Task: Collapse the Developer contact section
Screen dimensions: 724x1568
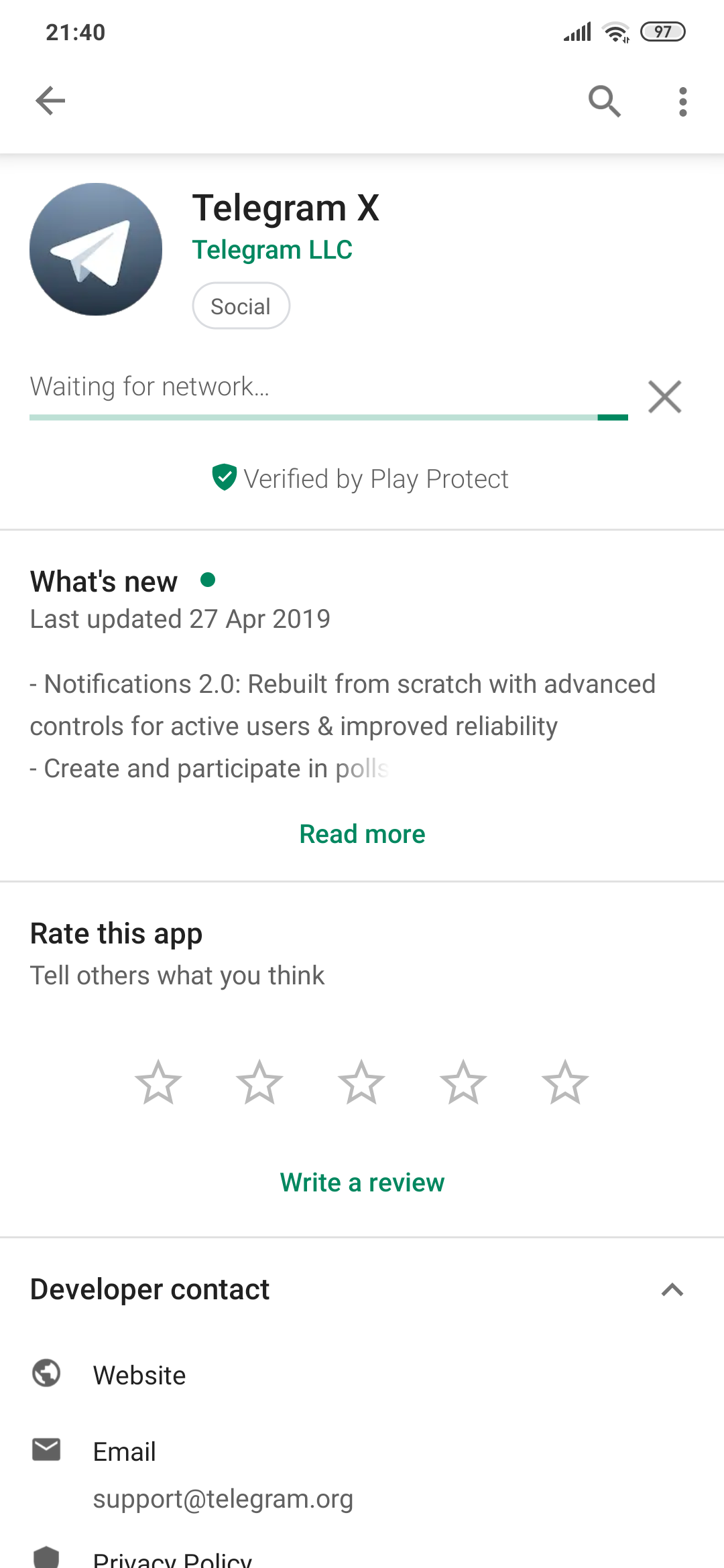Action: click(672, 1290)
